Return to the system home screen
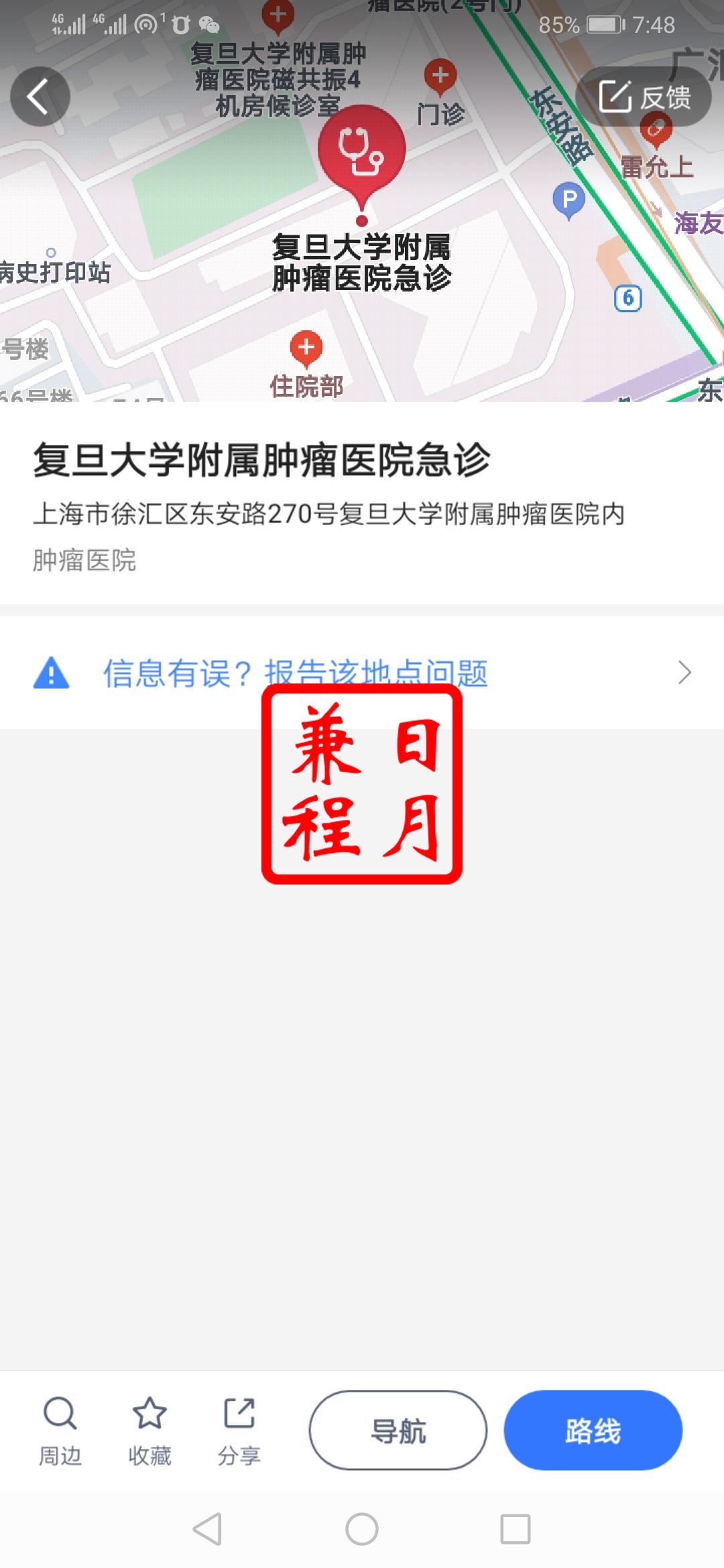This screenshot has height=1568, width=724. point(362,1529)
